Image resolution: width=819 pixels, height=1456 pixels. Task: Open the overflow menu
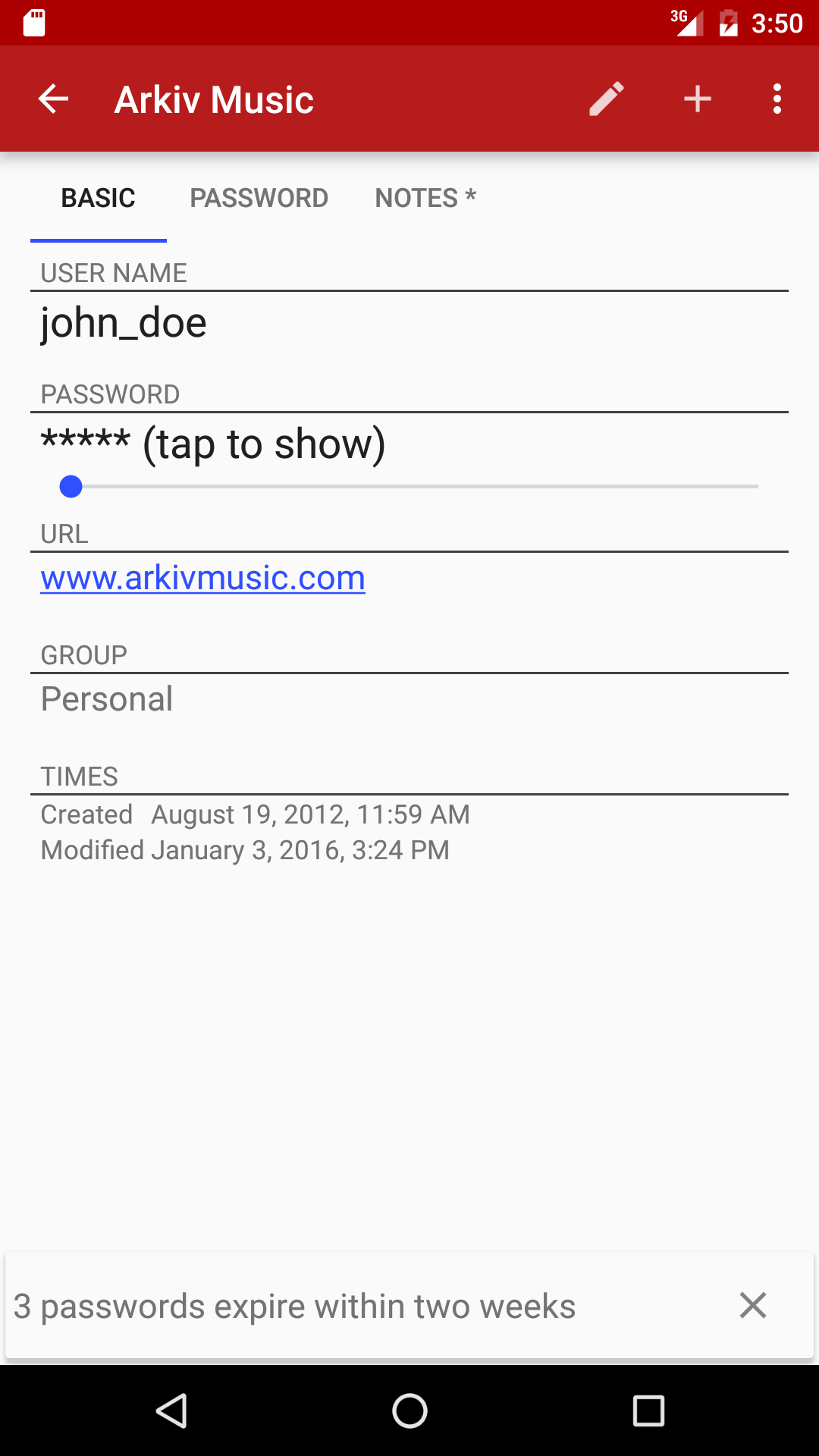coord(777,99)
